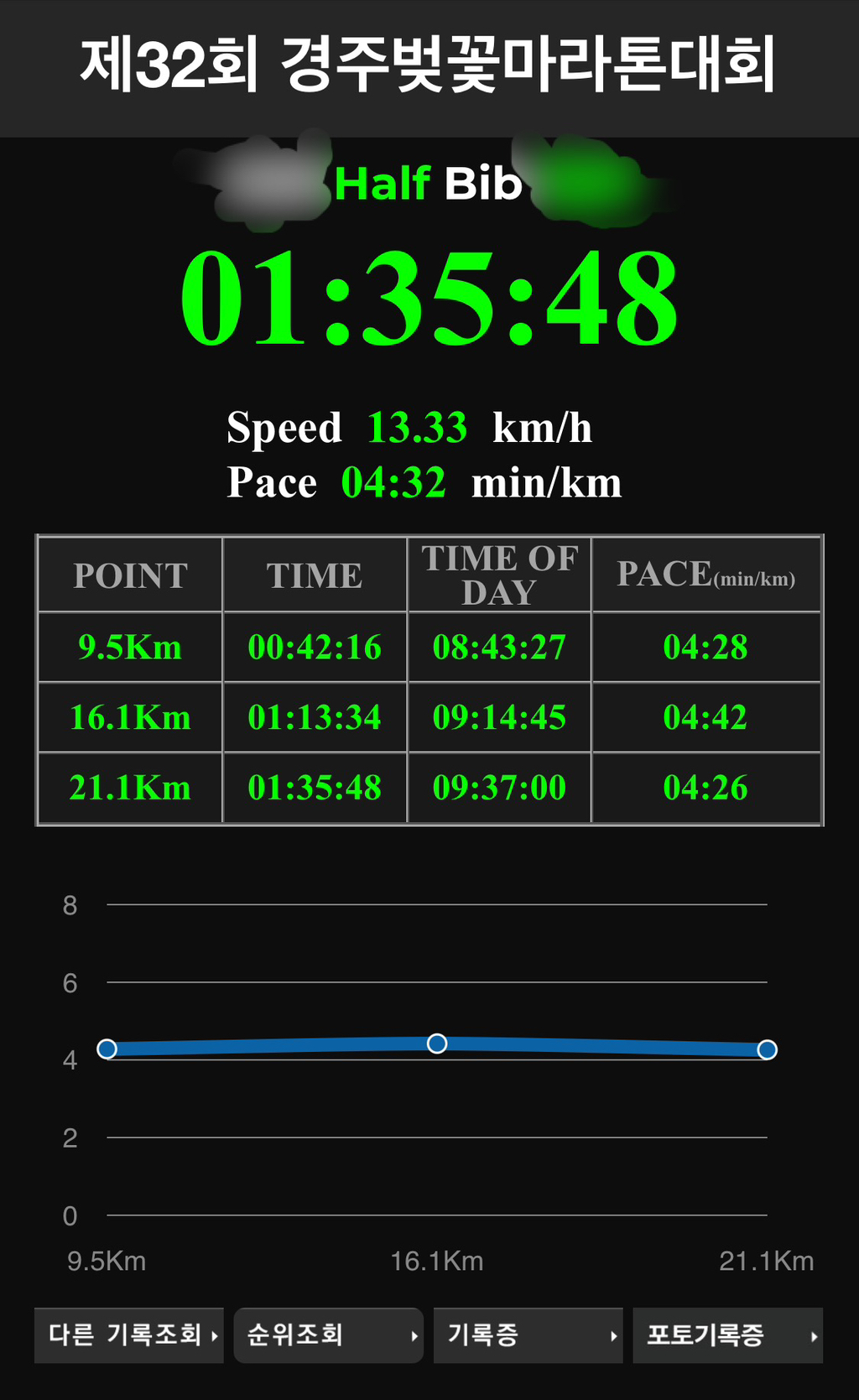This screenshot has height=1400, width=859.
Task: Open 다른 기록조회 to look up another record
Action: [129, 1335]
